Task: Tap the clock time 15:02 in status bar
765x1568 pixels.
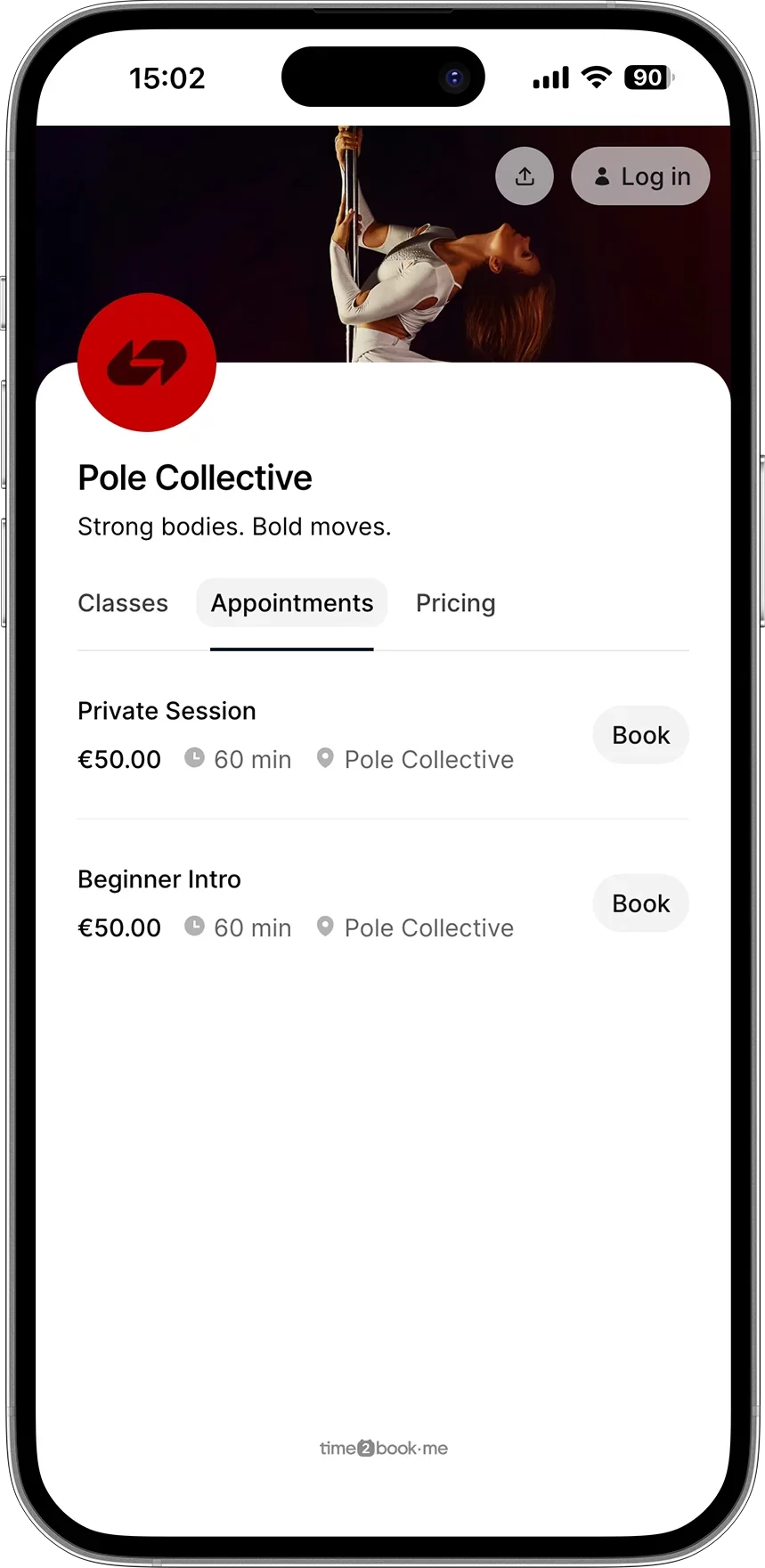Action: click(x=167, y=78)
